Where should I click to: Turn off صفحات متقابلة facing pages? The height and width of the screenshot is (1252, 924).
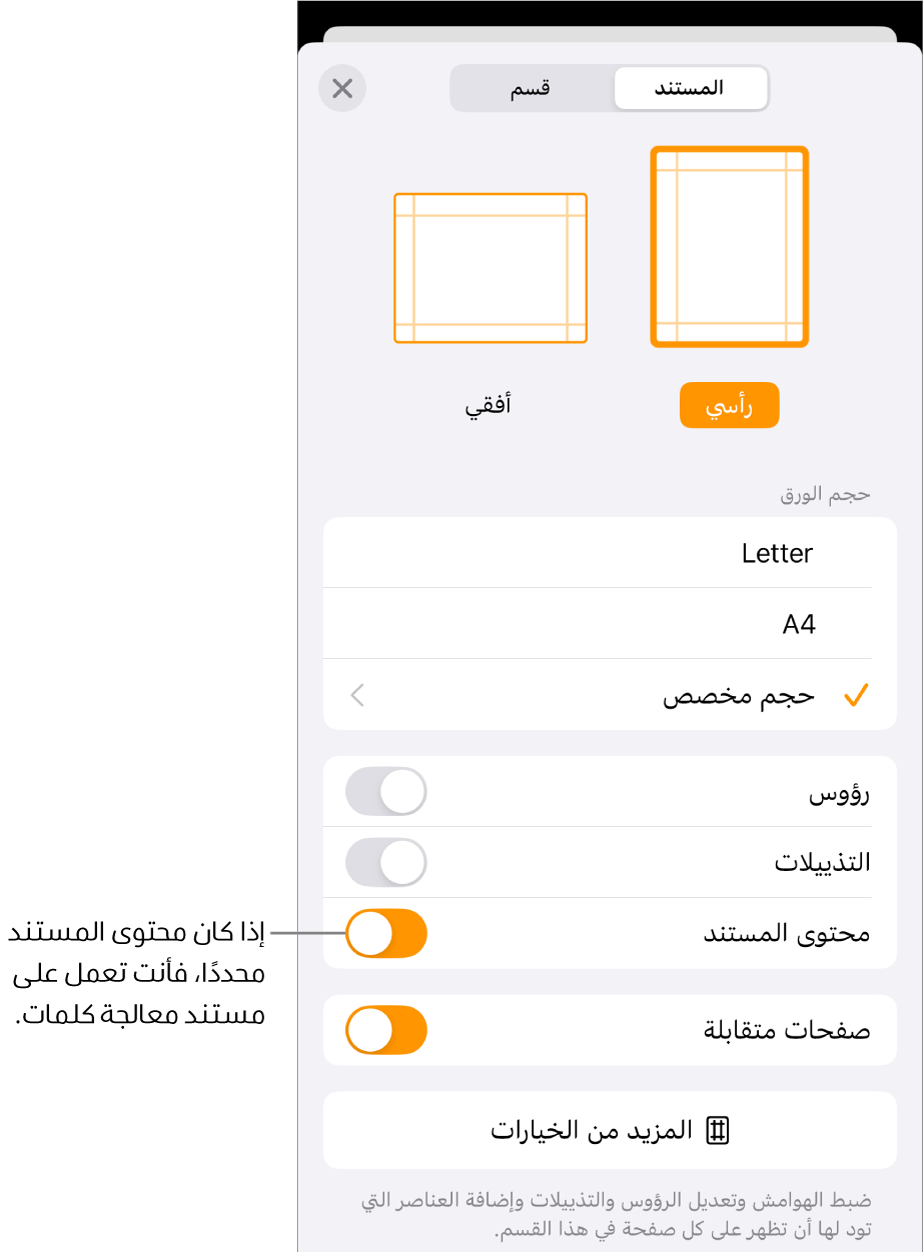[x=386, y=1030]
